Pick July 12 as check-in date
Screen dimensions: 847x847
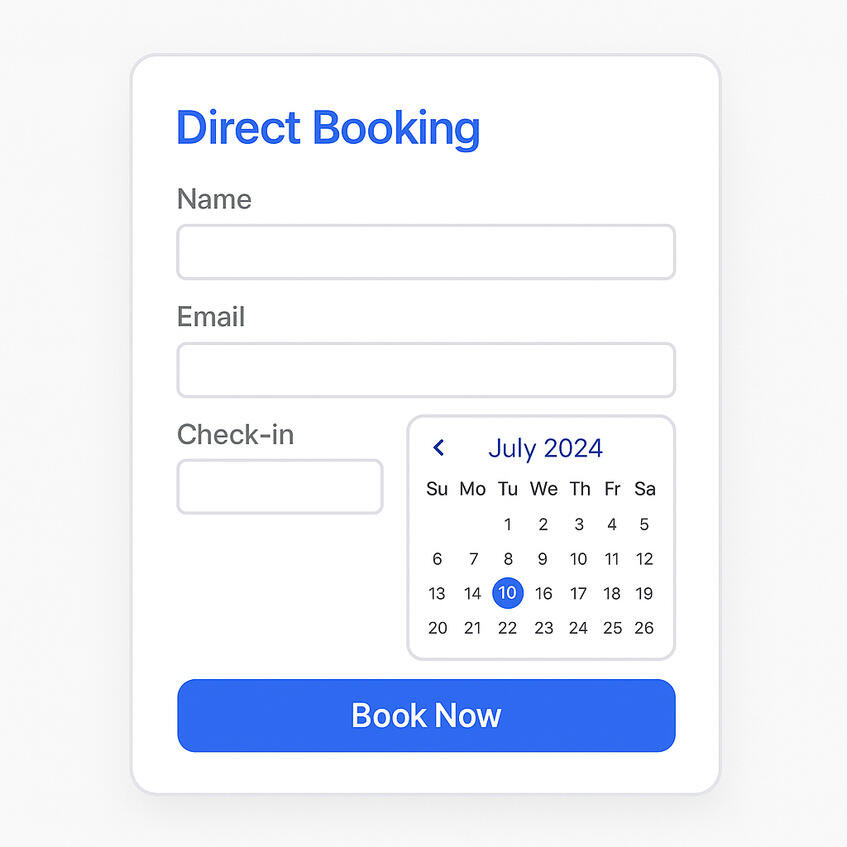pyautogui.click(x=644, y=559)
